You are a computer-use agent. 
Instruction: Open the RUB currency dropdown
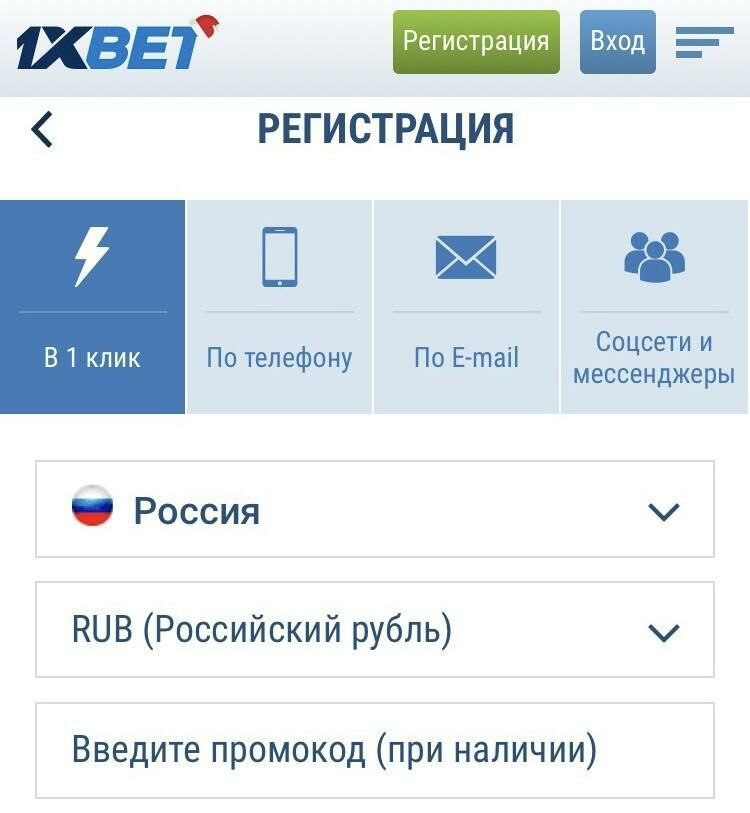point(374,630)
